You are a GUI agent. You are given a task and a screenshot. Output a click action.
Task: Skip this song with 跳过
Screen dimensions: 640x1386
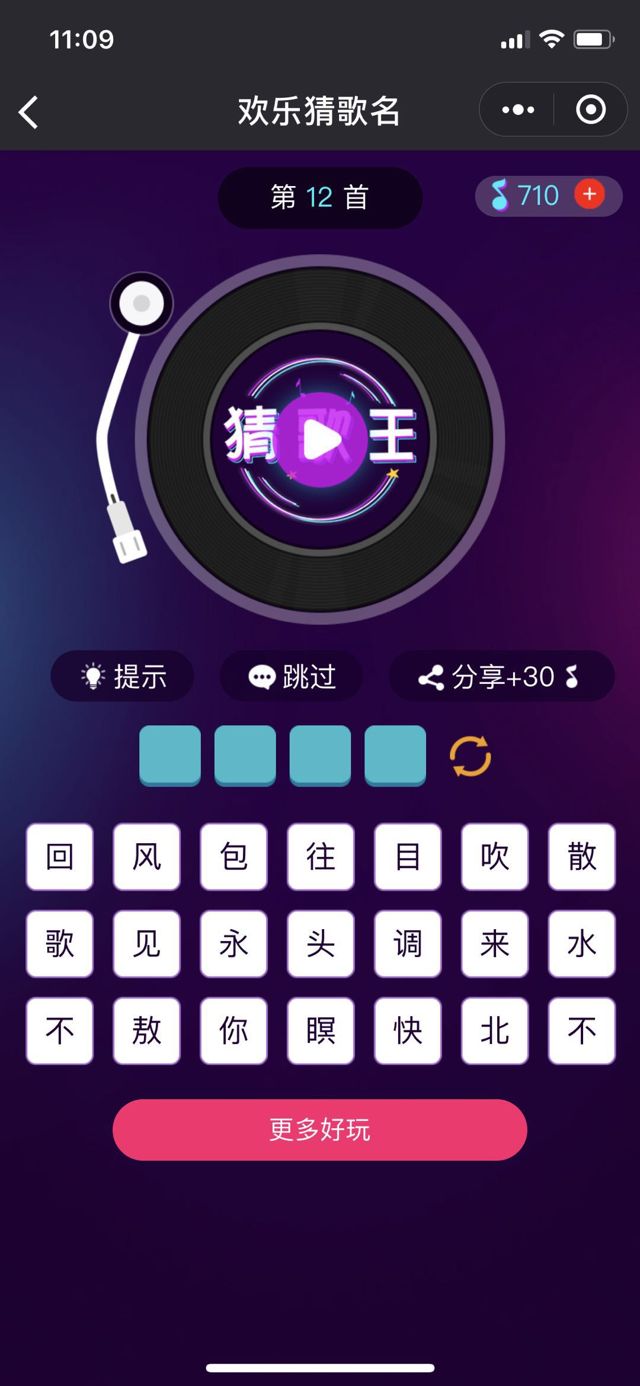coord(291,677)
